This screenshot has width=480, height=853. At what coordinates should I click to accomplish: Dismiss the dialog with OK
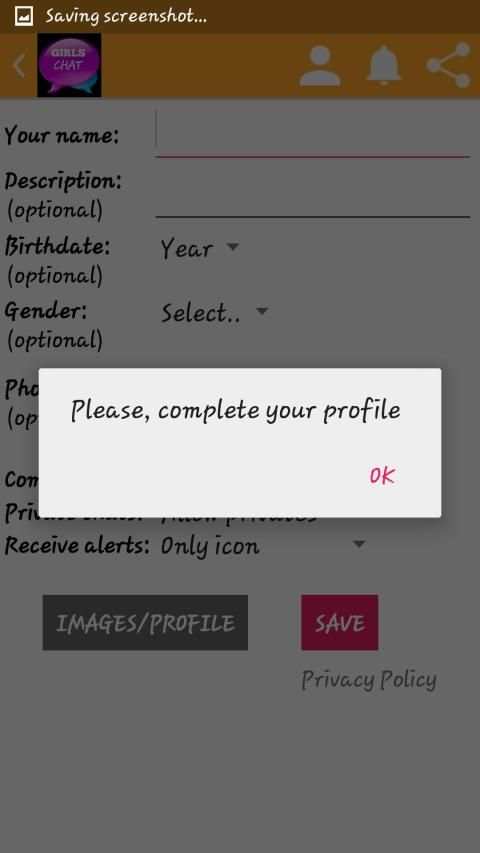pos(381,475)
